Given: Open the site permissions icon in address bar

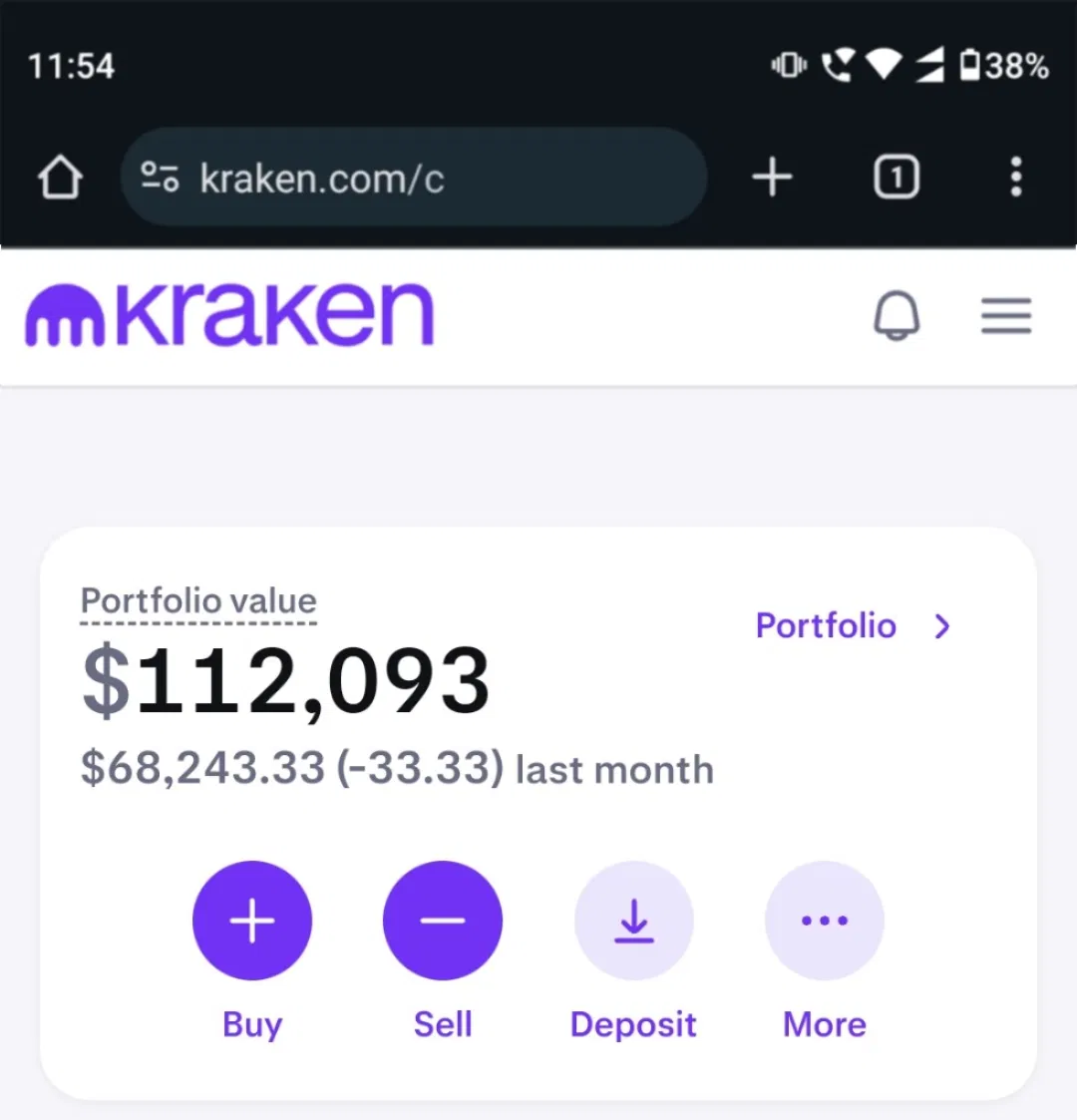Looking at the screenshot, I should pyautogui.click(x=160, y=178).
